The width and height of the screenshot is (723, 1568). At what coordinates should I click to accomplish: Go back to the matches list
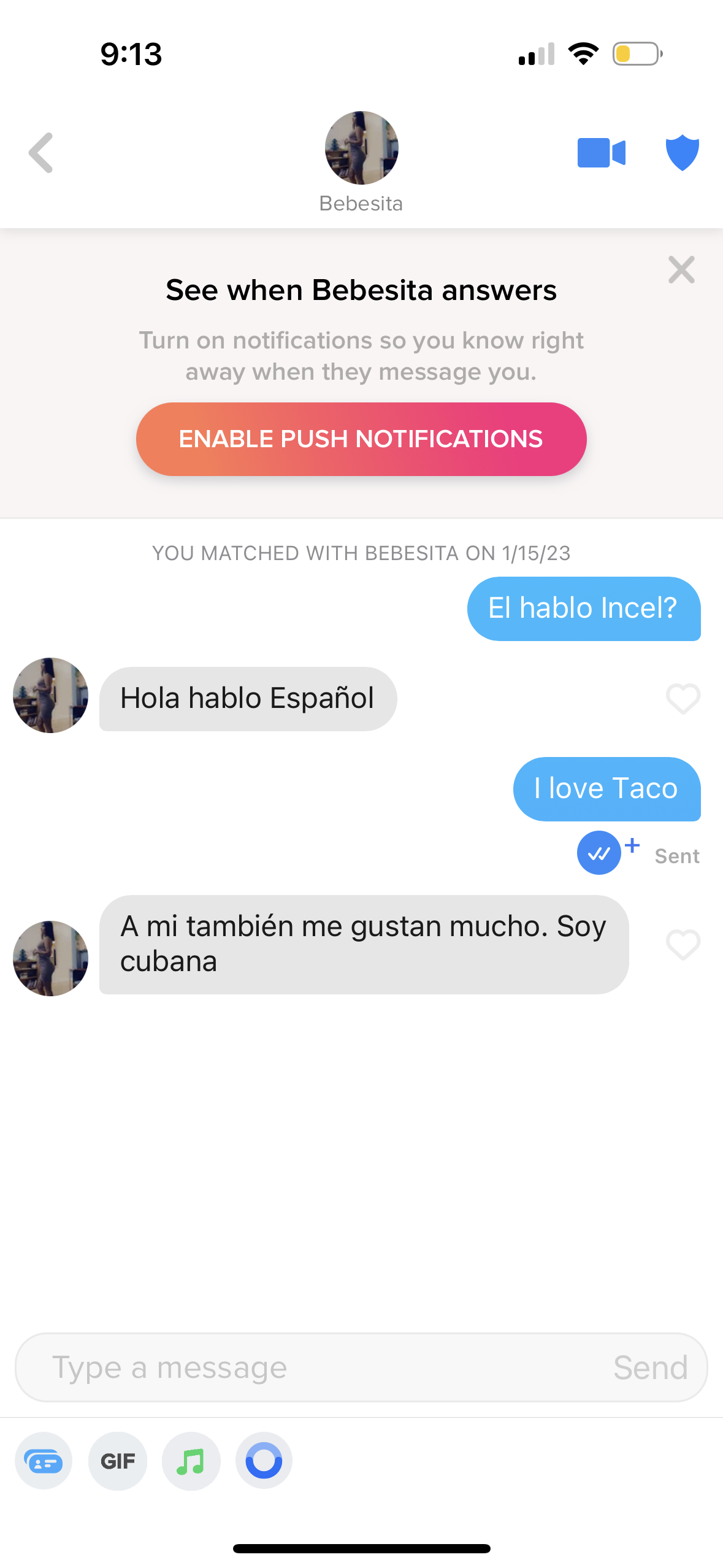tap(41, 153)
